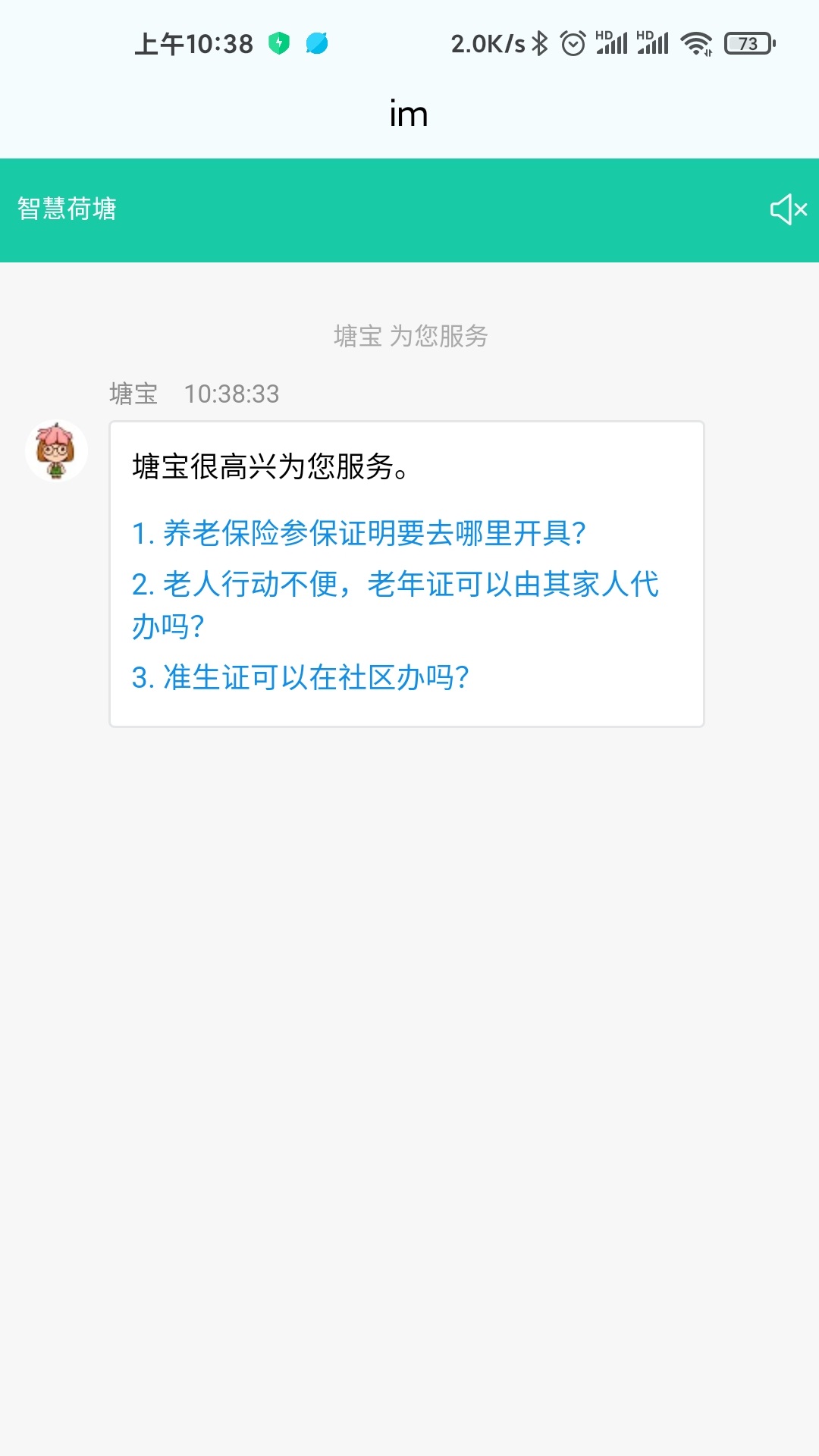Screen dimensions: 819x1456
Task: Tap the alarm clock status icon
Action: 573,44
